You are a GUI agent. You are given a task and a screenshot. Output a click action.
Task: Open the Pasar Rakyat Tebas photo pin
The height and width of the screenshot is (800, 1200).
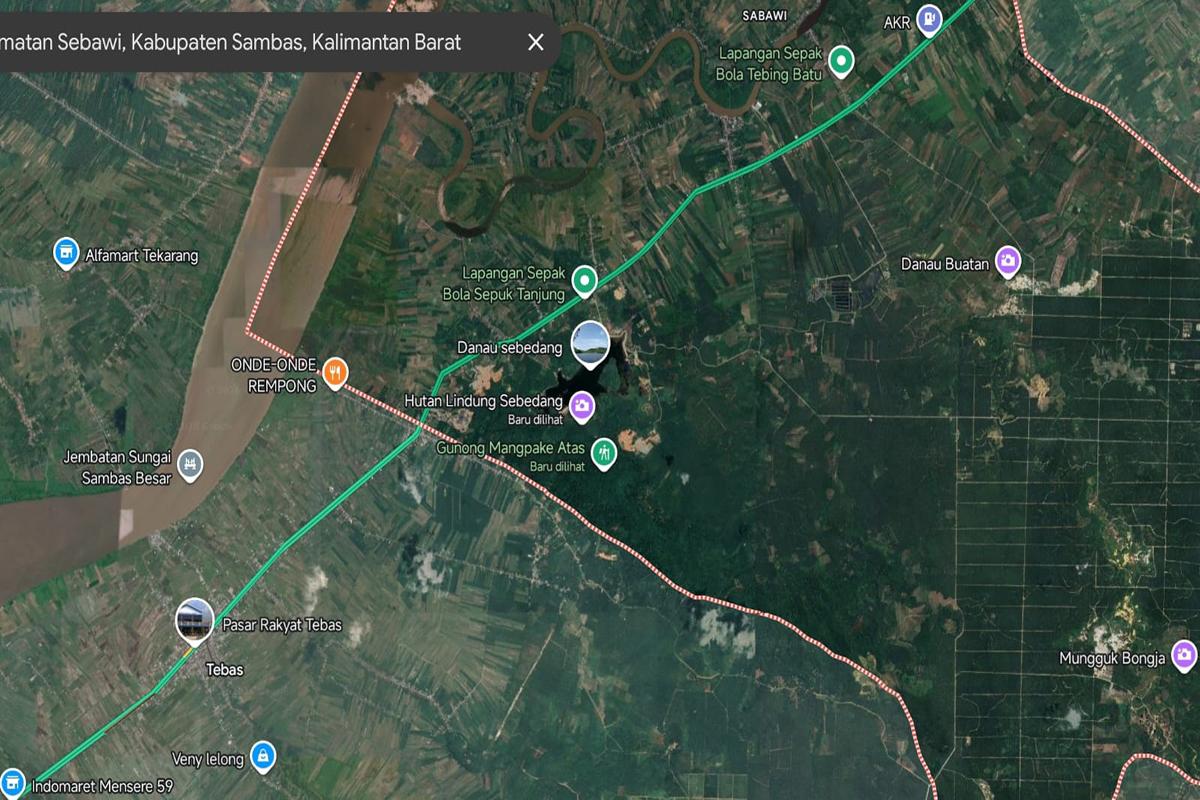pos(194,619)
